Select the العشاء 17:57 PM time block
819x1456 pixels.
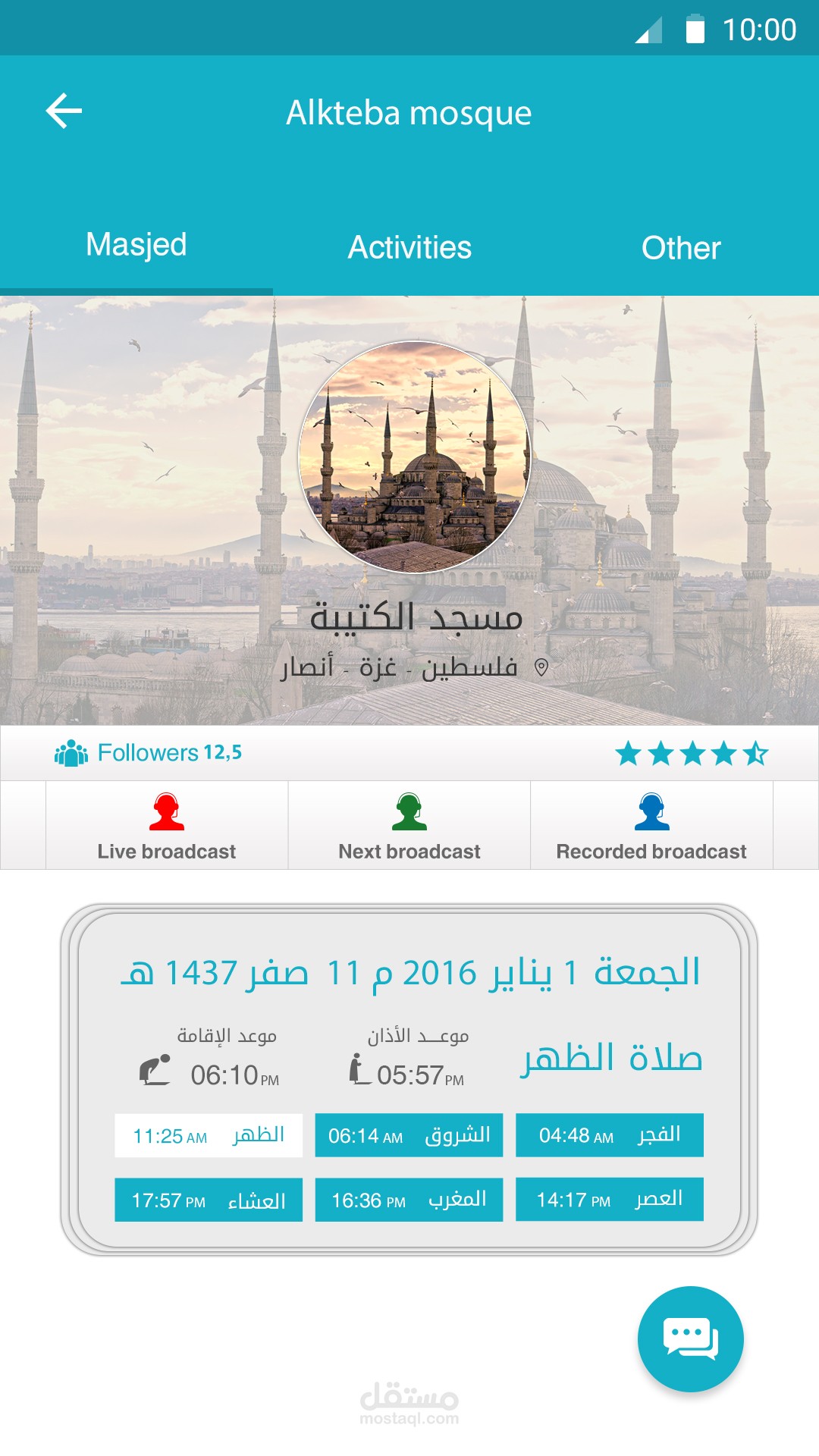pos(207,1199)
